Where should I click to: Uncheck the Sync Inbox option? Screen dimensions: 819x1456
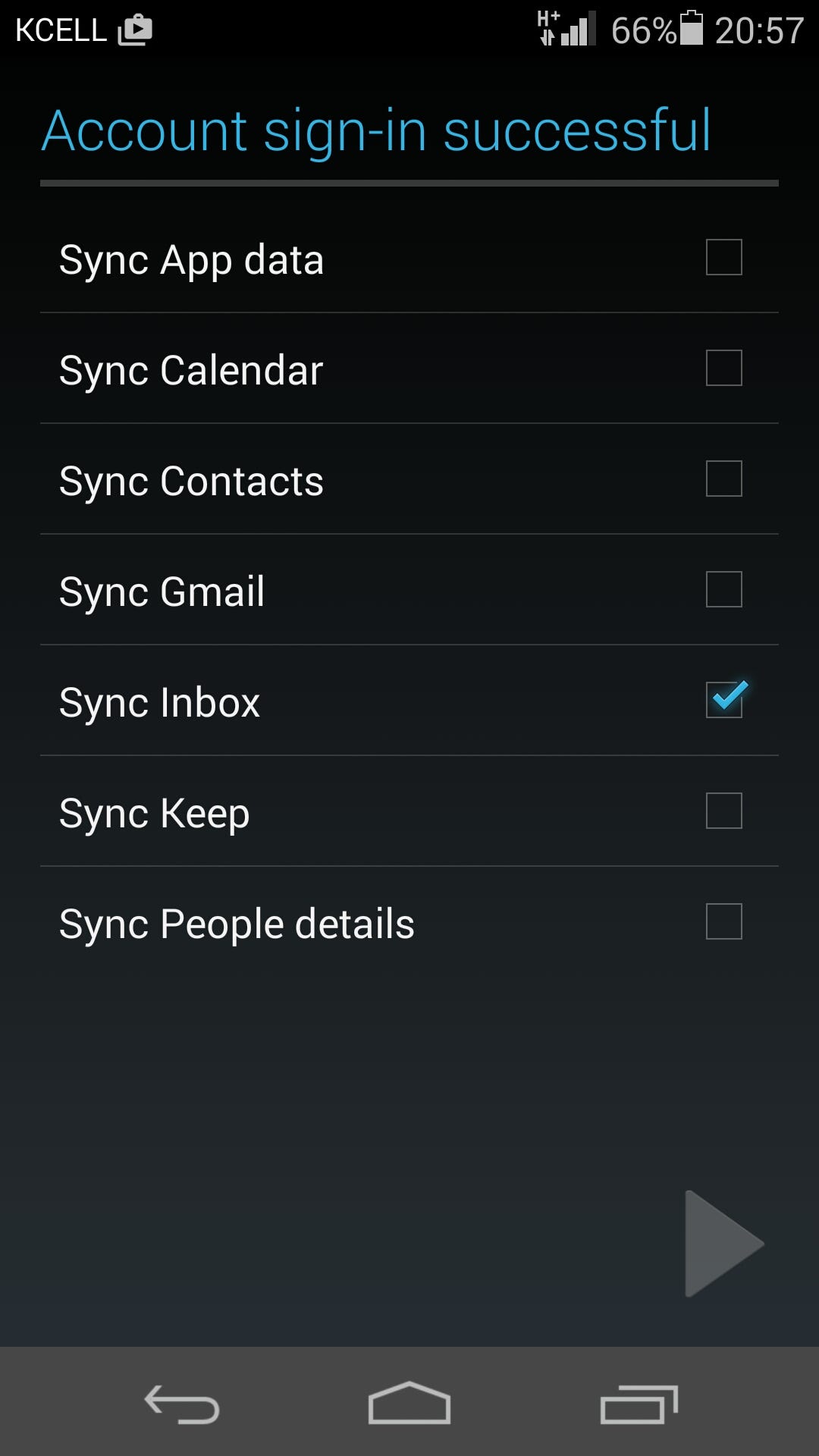point(723,700)
